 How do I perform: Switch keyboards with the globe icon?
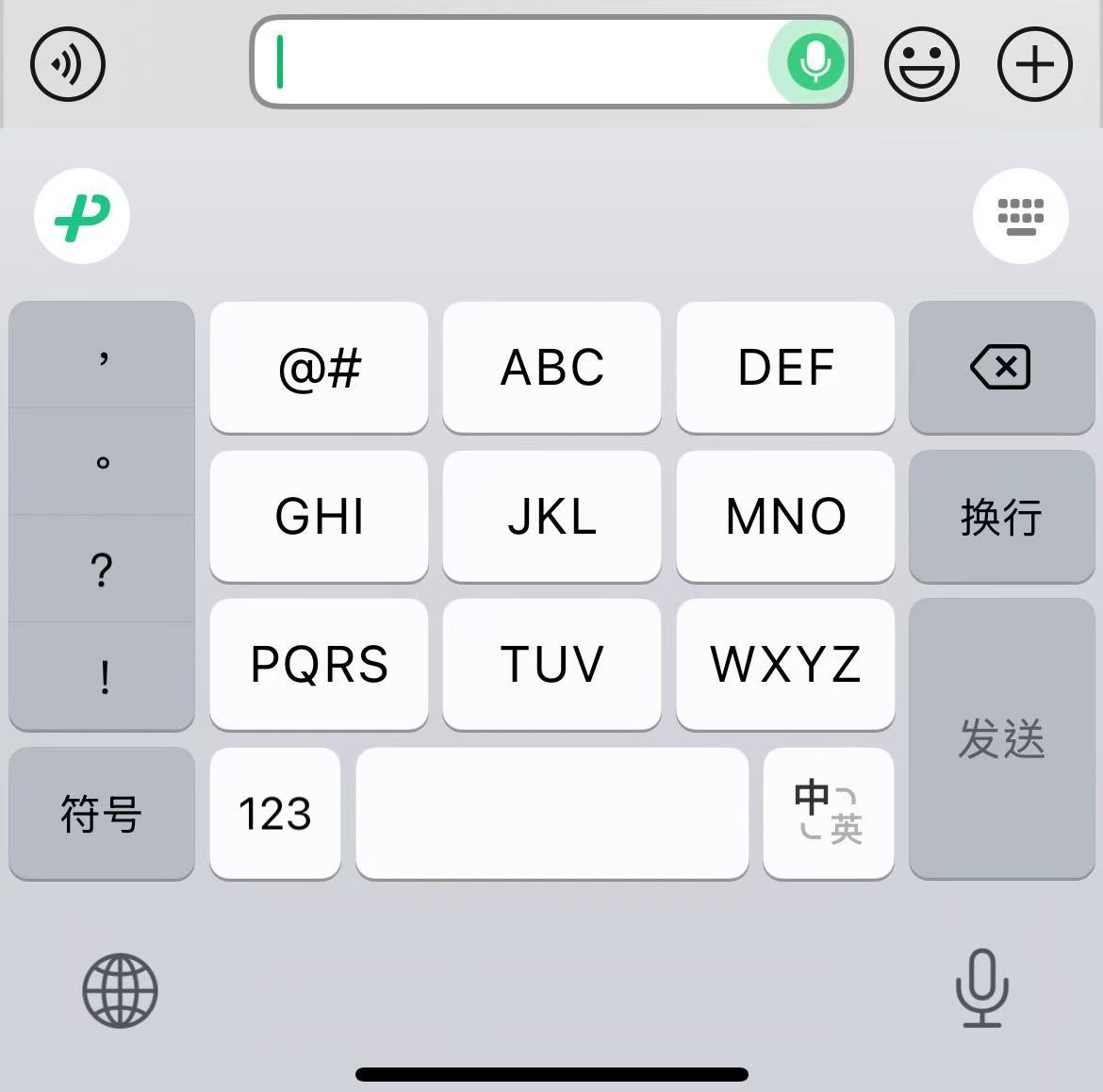pyautogui.click(x=120, y=989)
